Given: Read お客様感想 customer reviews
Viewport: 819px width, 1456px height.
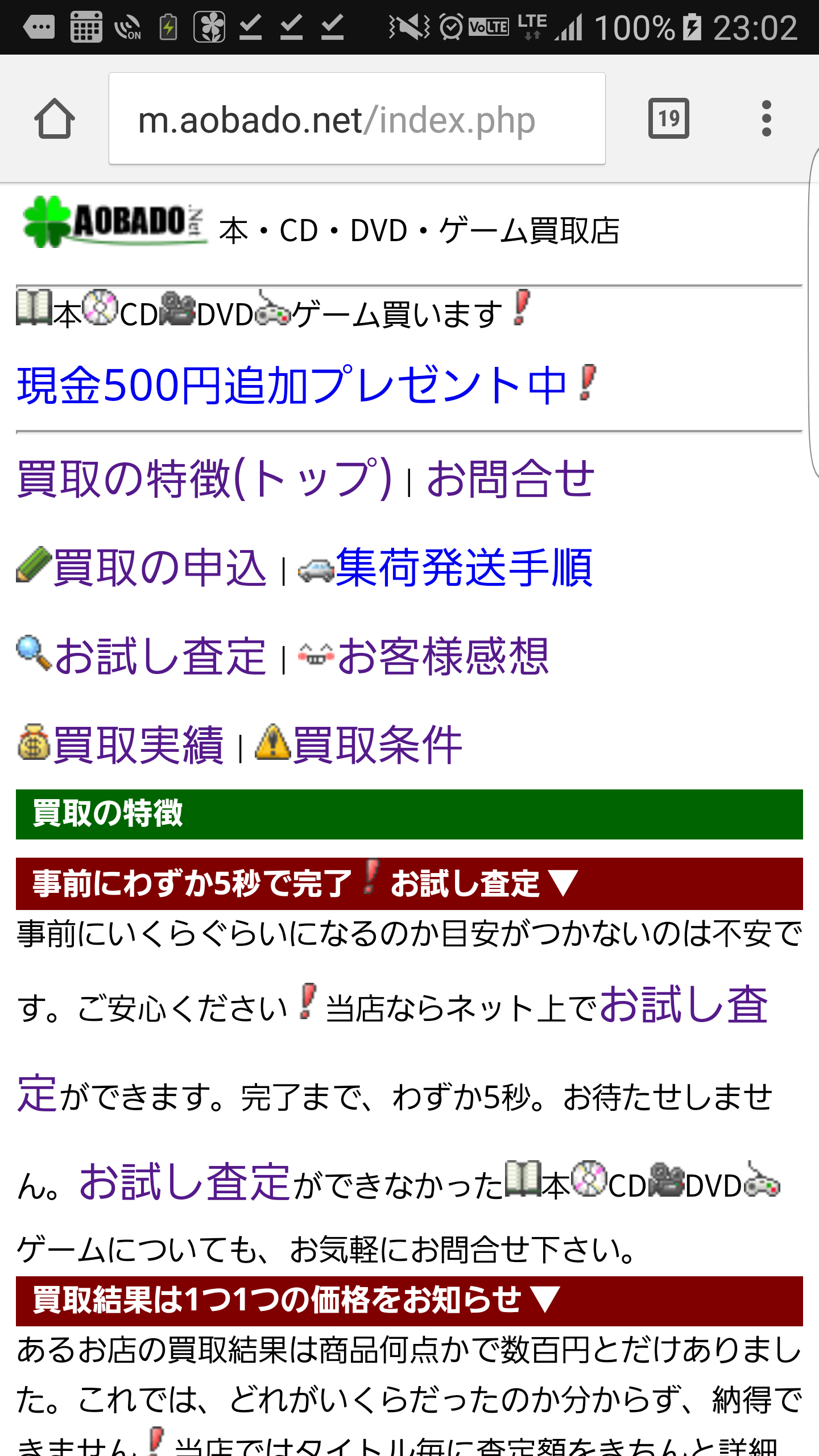Looking at the screenshot, I should pyautogui.click(x=443, y=656).
